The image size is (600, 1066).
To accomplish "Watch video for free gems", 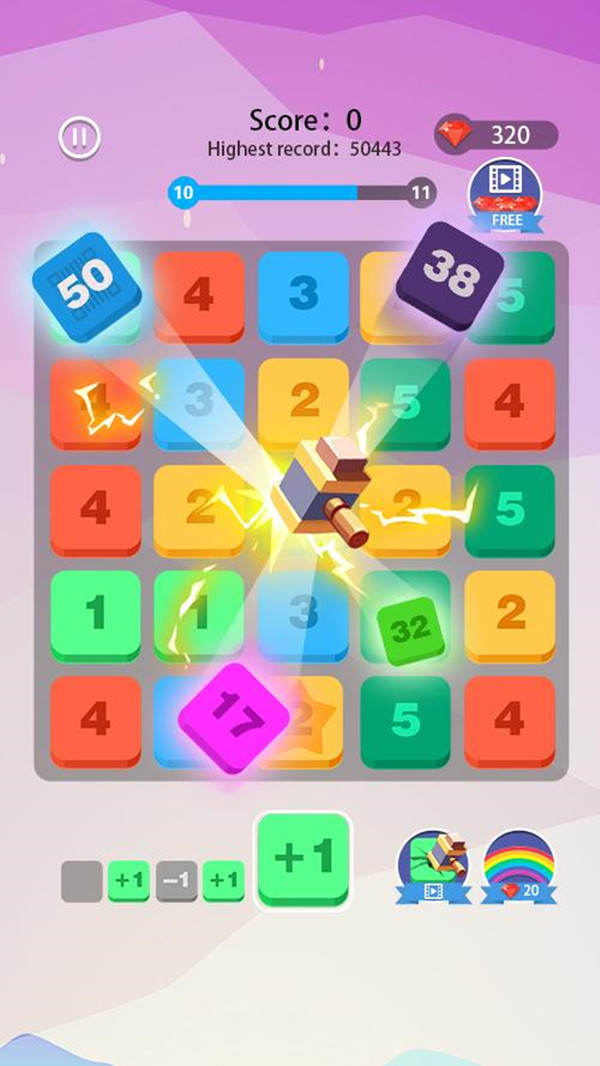I will point(505,191).
